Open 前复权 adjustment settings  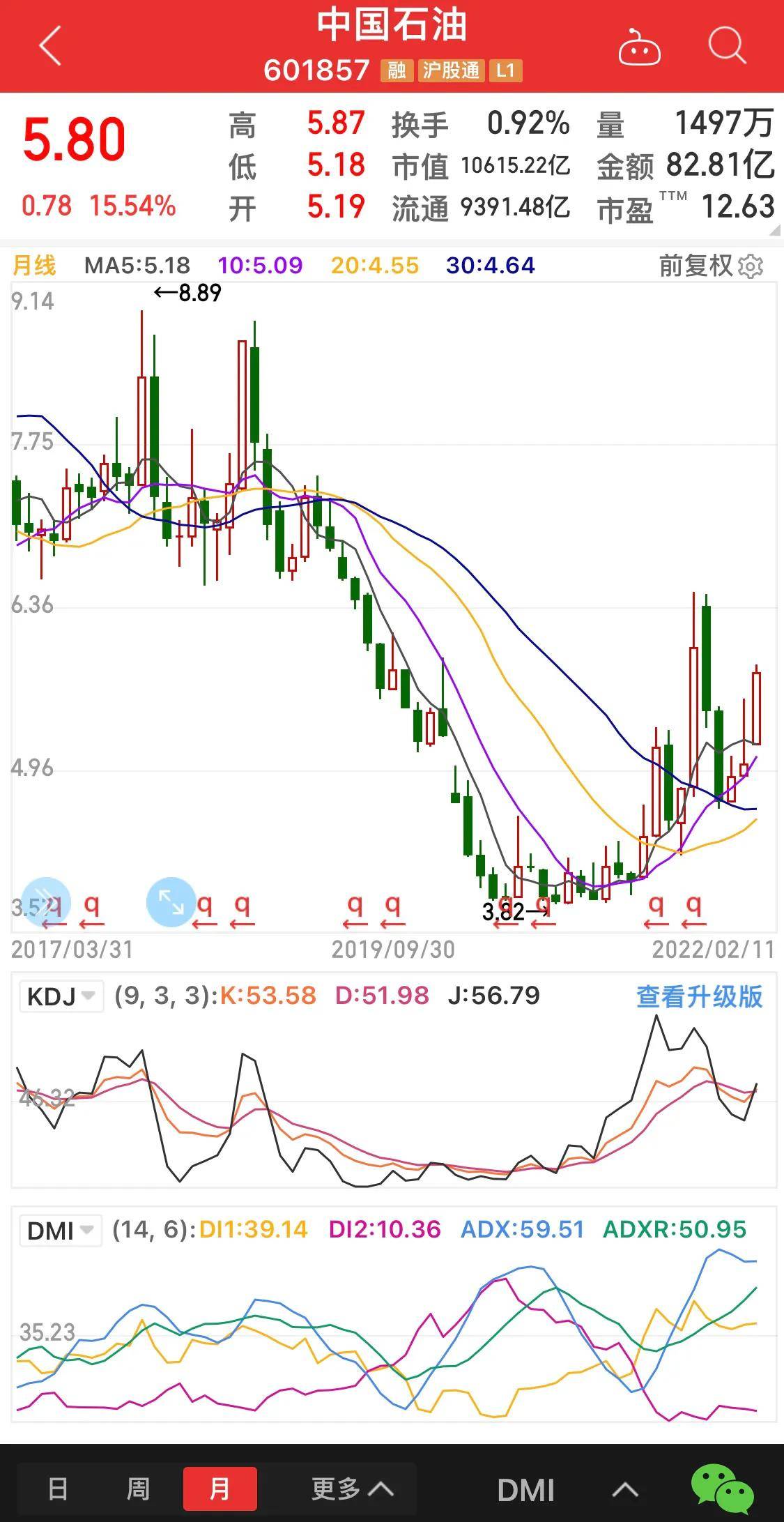(712, 266)
